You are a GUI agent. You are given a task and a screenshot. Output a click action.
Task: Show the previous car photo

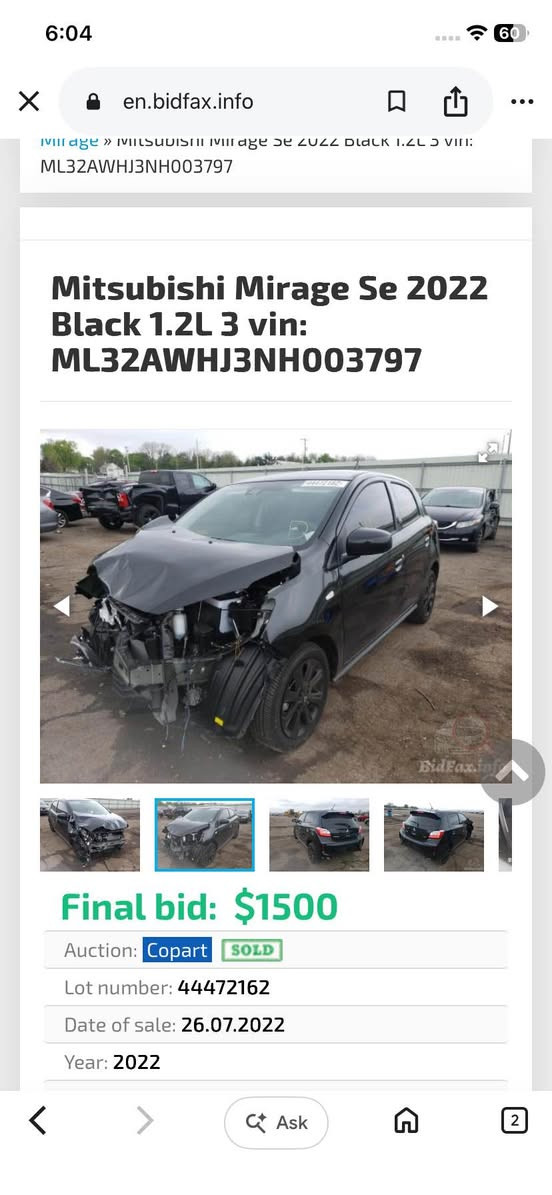[x=61, y=606]
